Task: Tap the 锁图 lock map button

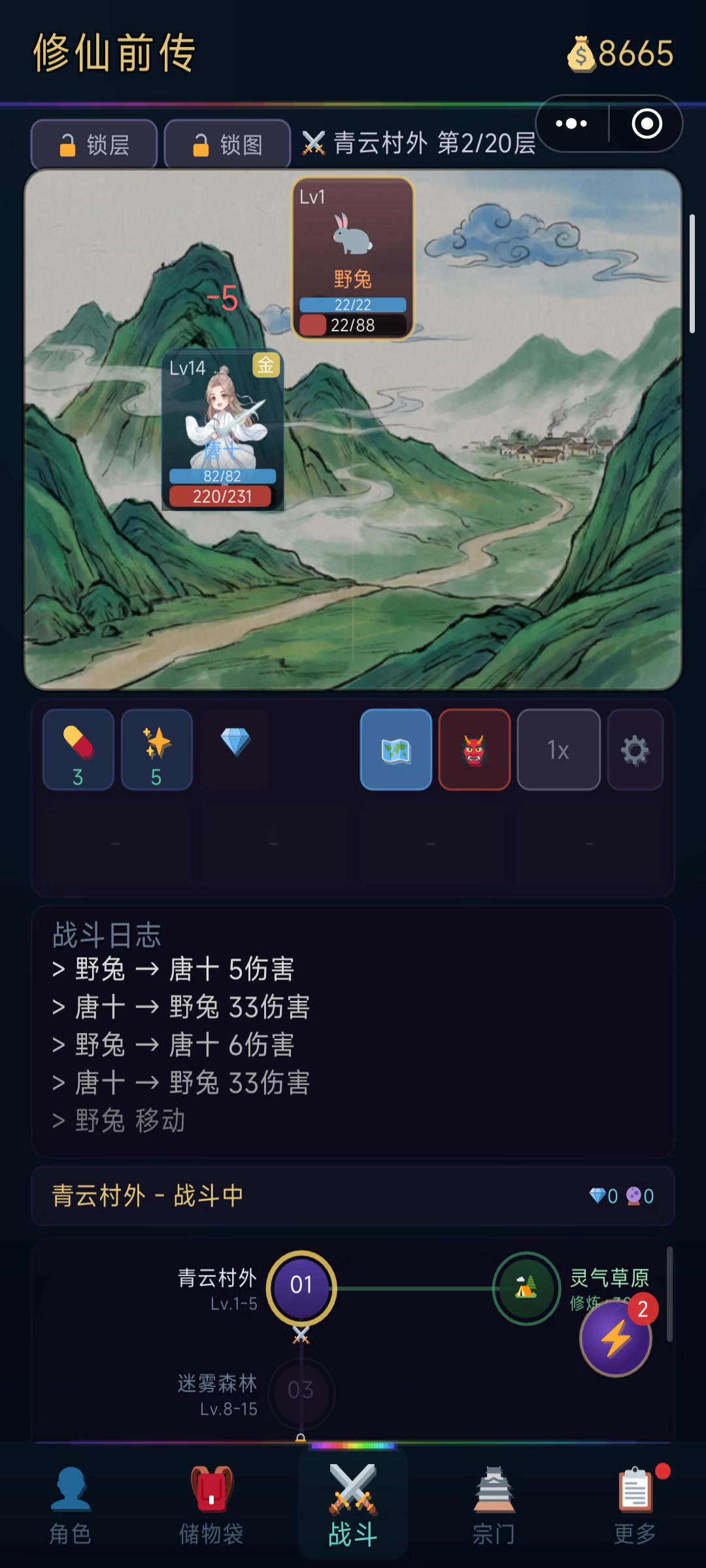Action: pyautogui.click(x=227, y=144)
